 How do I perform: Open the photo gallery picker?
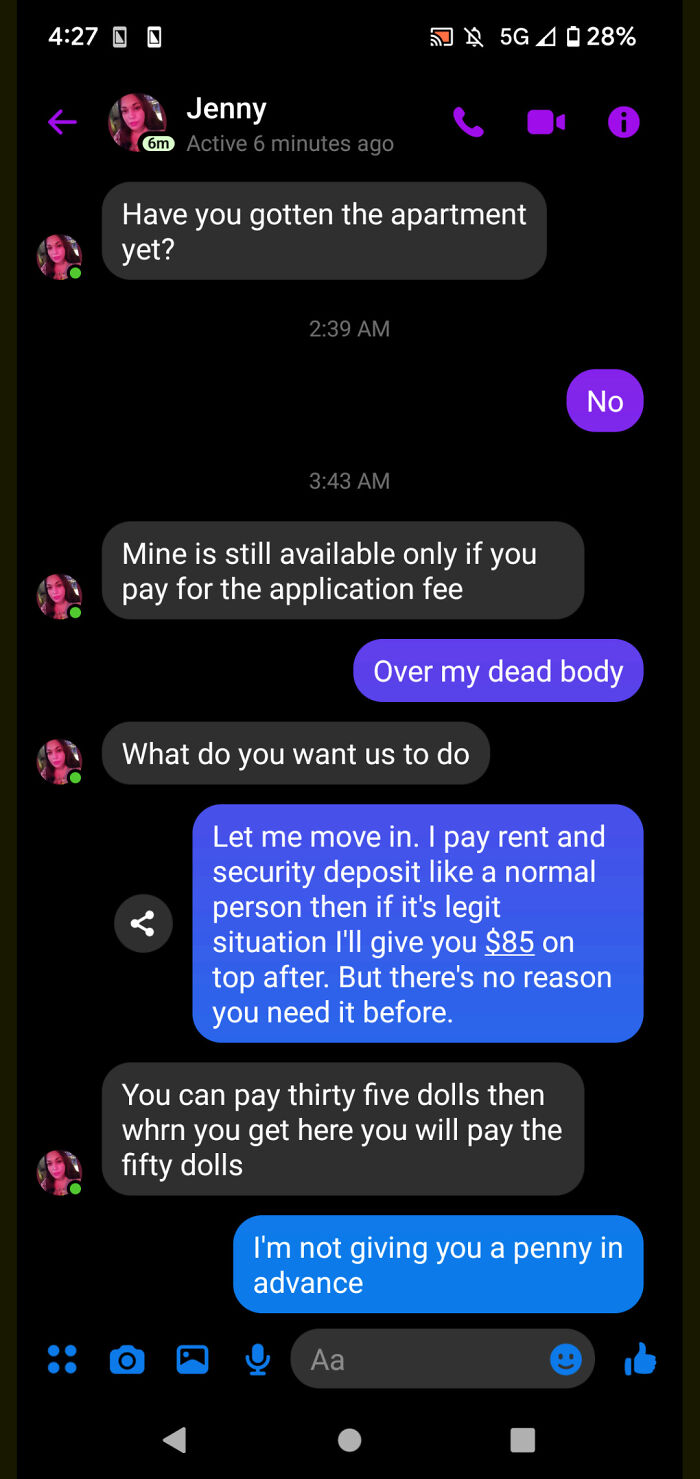tap(192, 1359)
